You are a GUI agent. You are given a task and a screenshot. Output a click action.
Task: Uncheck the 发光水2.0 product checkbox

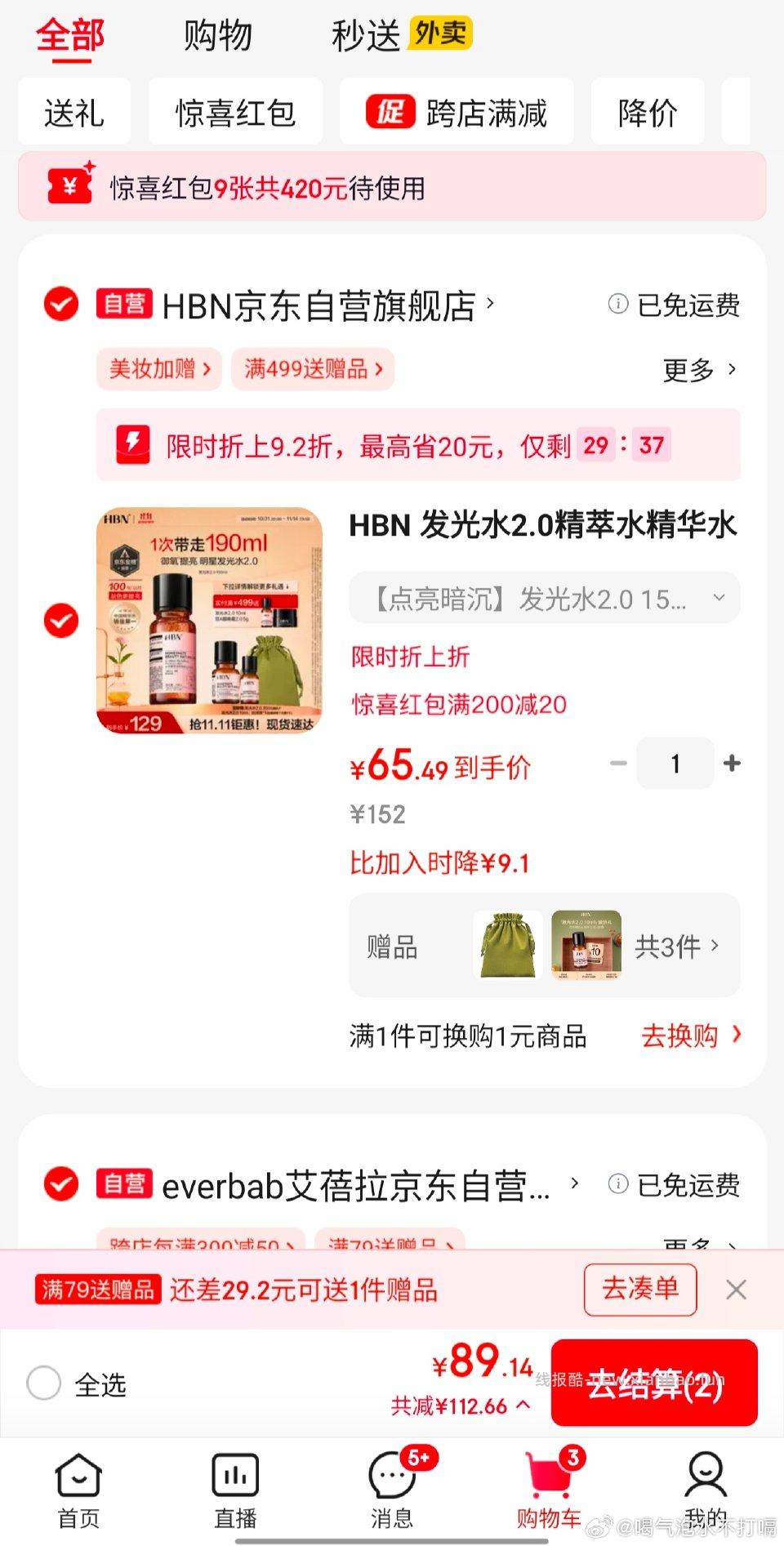(x=60, y=621)
